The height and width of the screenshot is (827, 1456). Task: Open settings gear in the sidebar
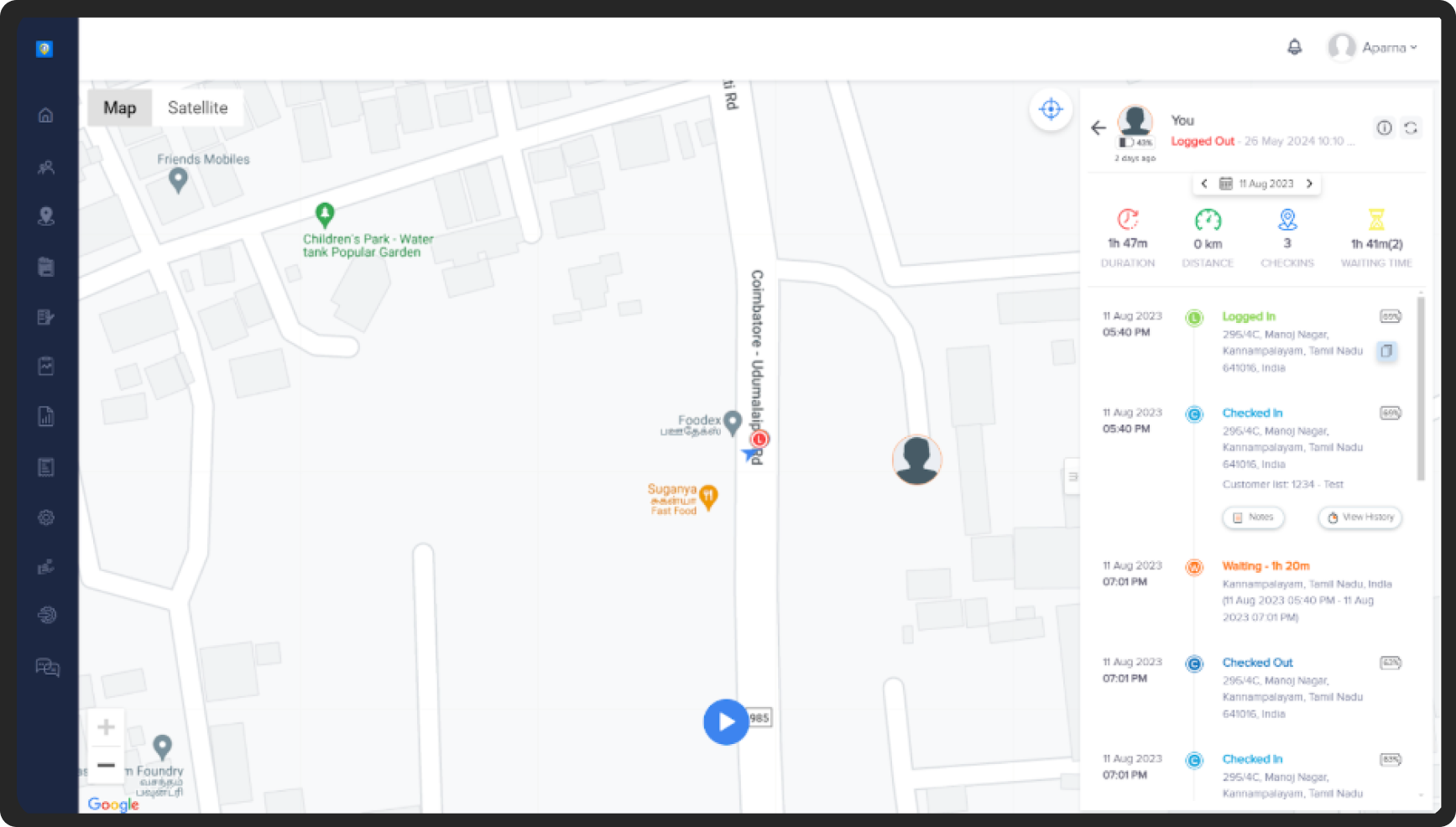[x=46, y=518]
